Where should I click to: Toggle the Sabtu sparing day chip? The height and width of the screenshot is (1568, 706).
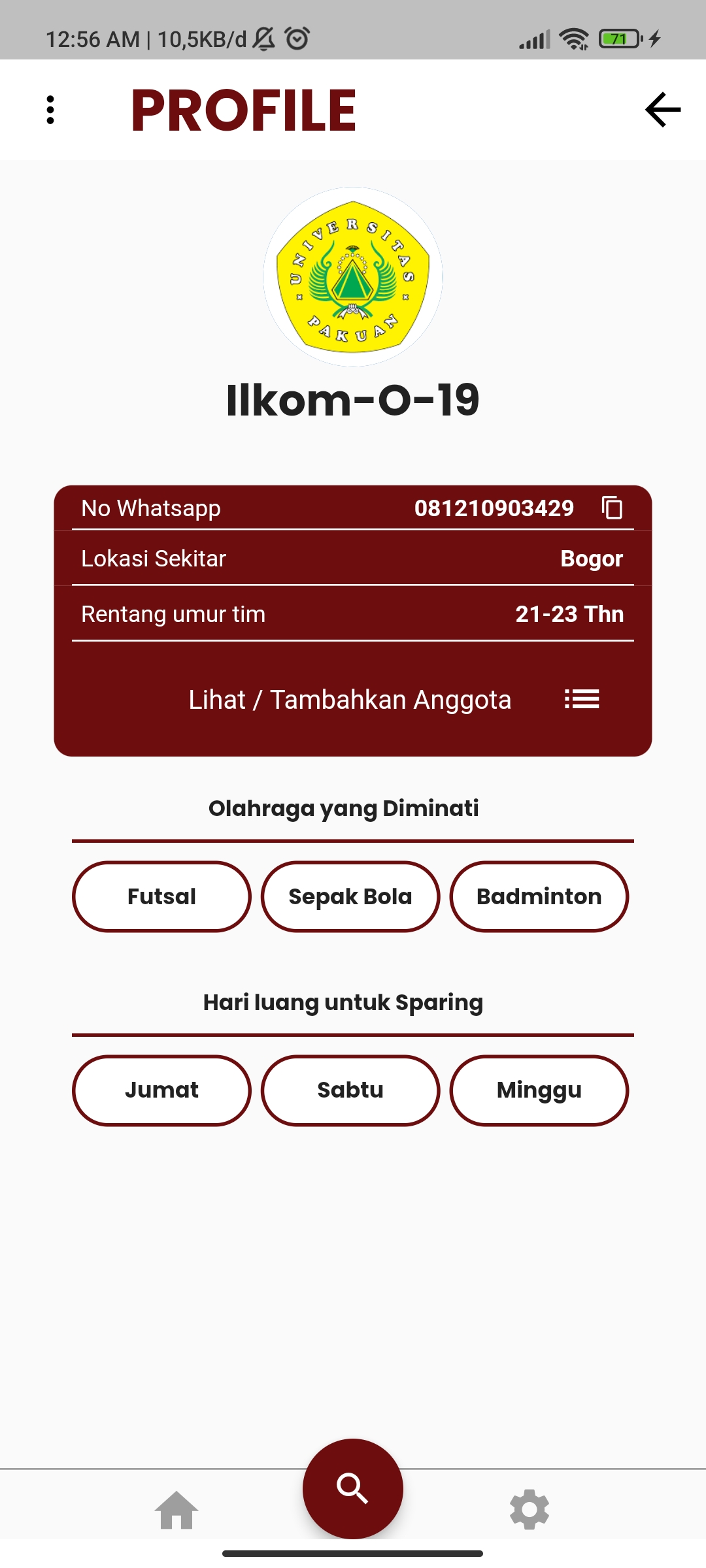[x=350, y=1090]
